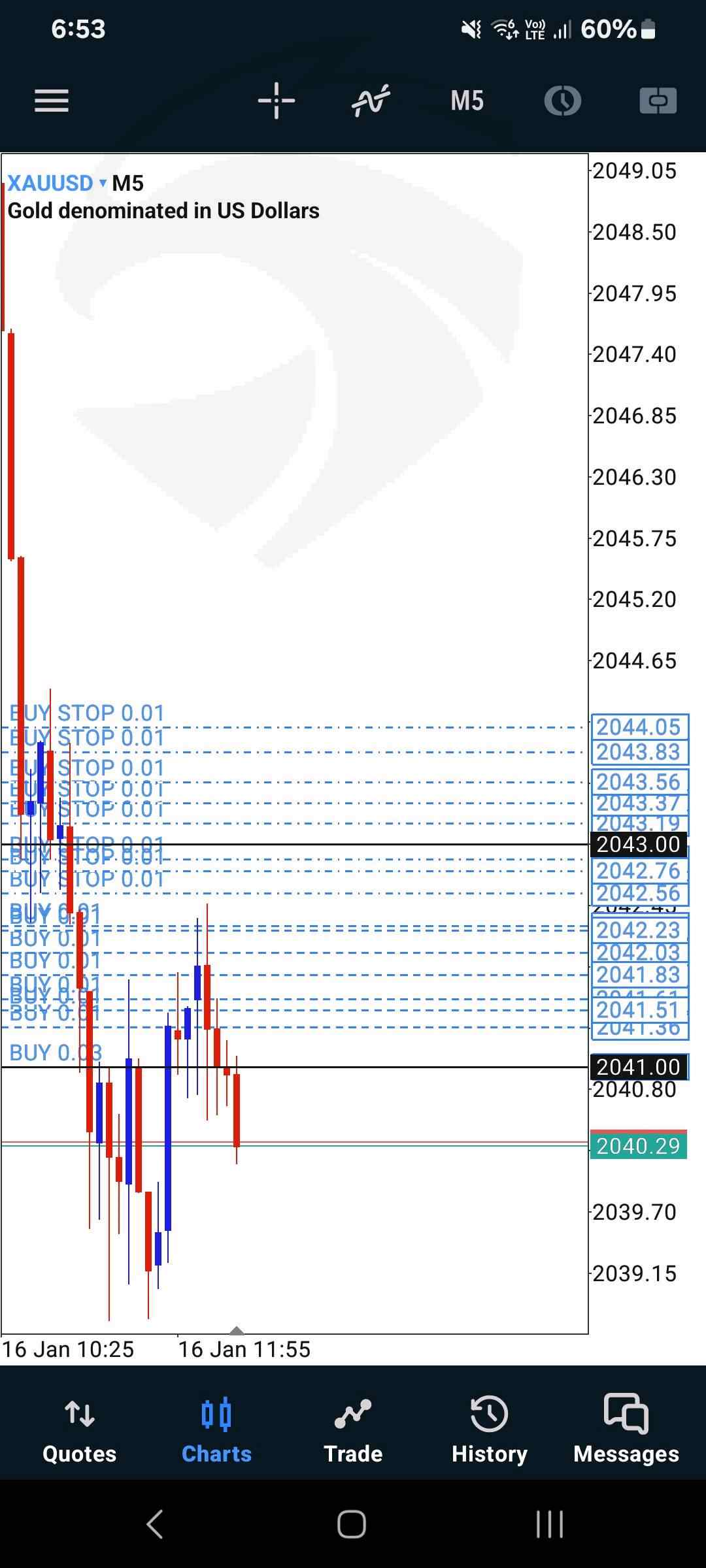Viewport: 706px width, 1568px height.
Task: Open the XAUUSD symbol dropdown
Action: (56, 183)
